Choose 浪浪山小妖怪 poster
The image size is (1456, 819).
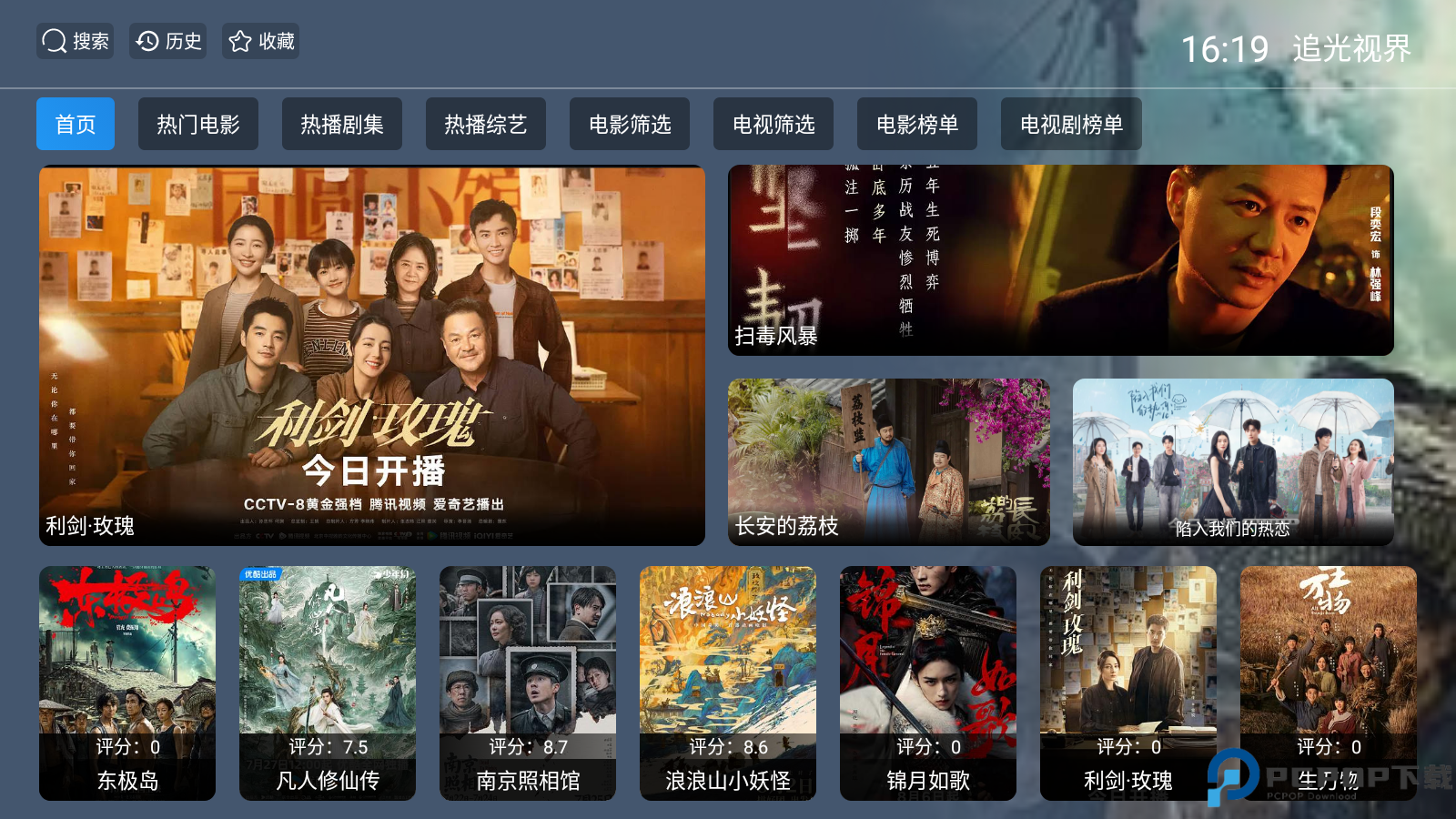[x=728, y=683]
